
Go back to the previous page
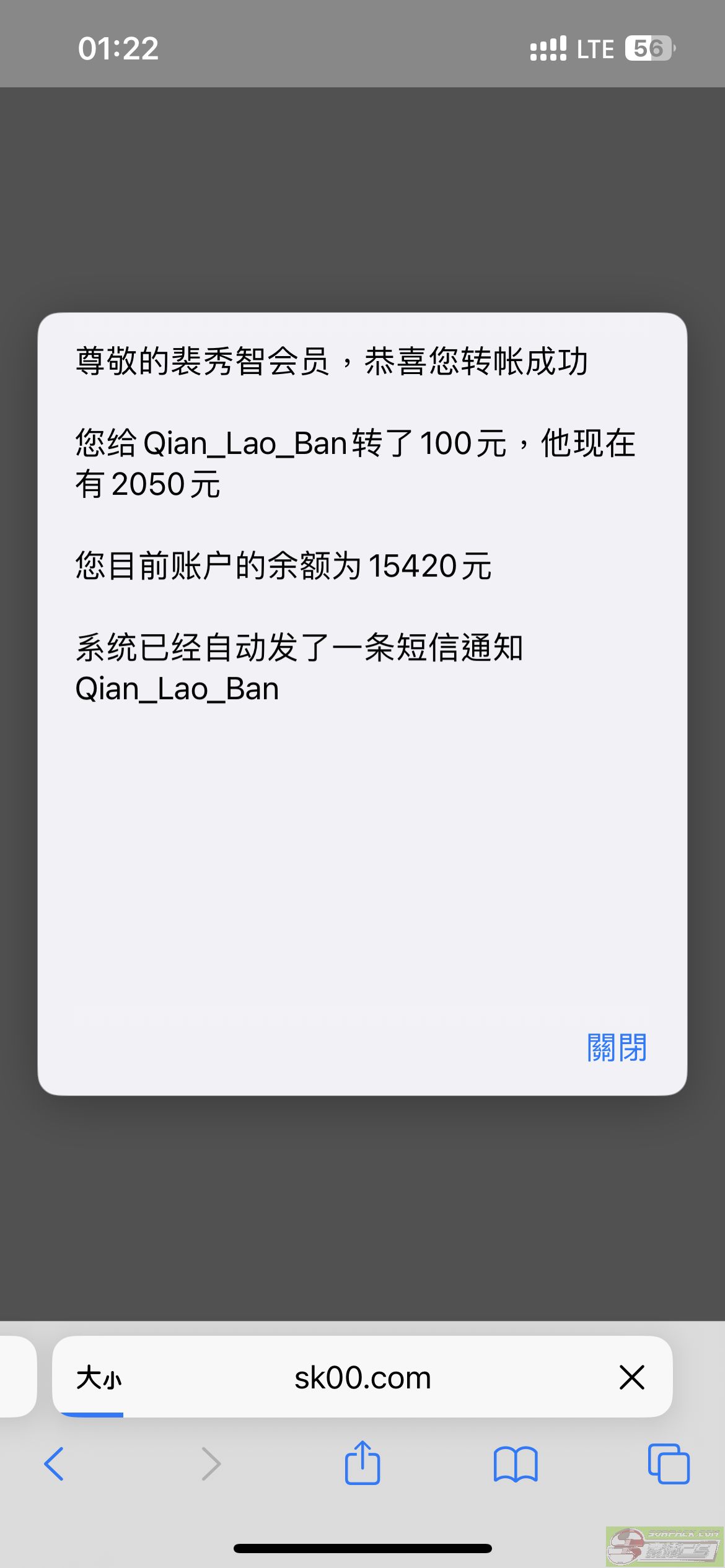pos(54,1464)
